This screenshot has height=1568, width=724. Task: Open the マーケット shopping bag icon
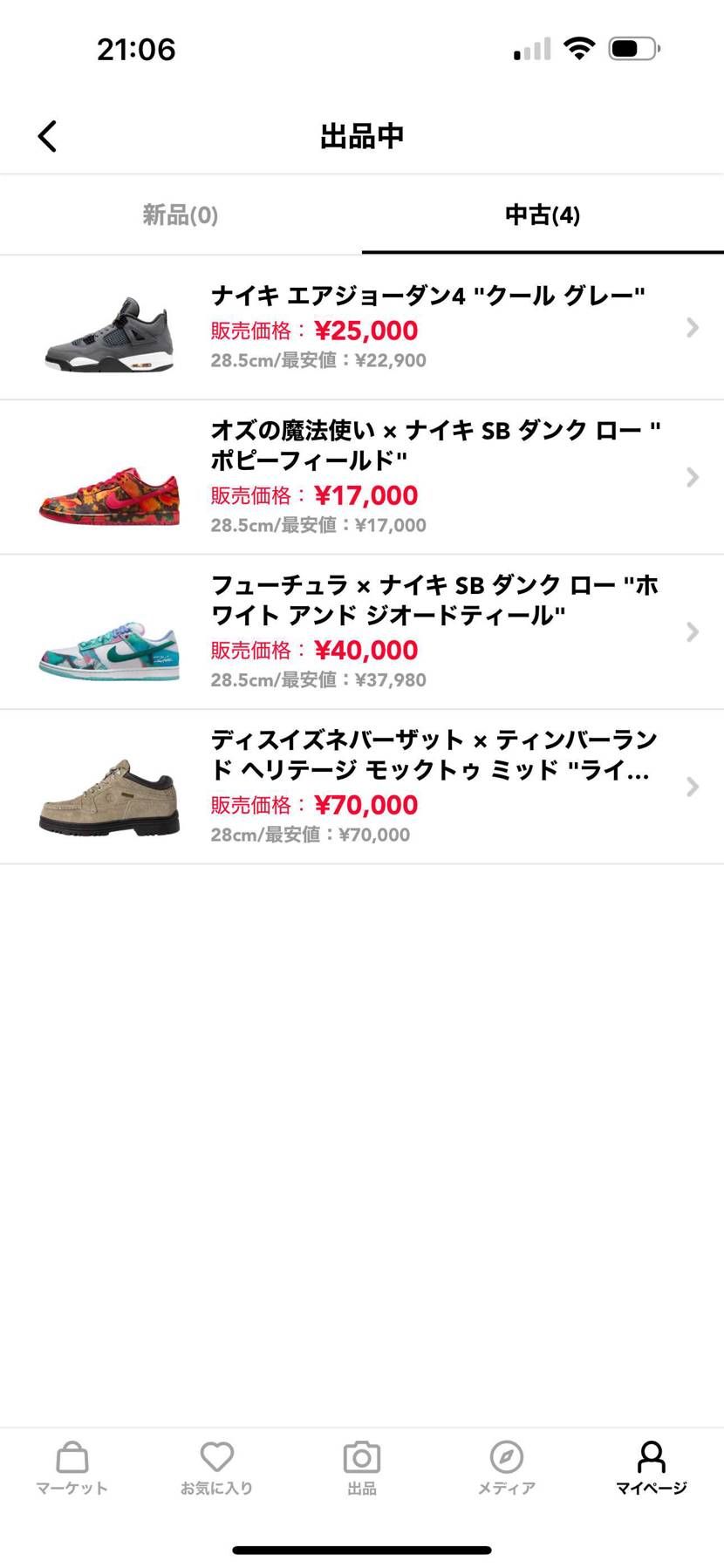pyautogui.click(x=72, y=1455)
